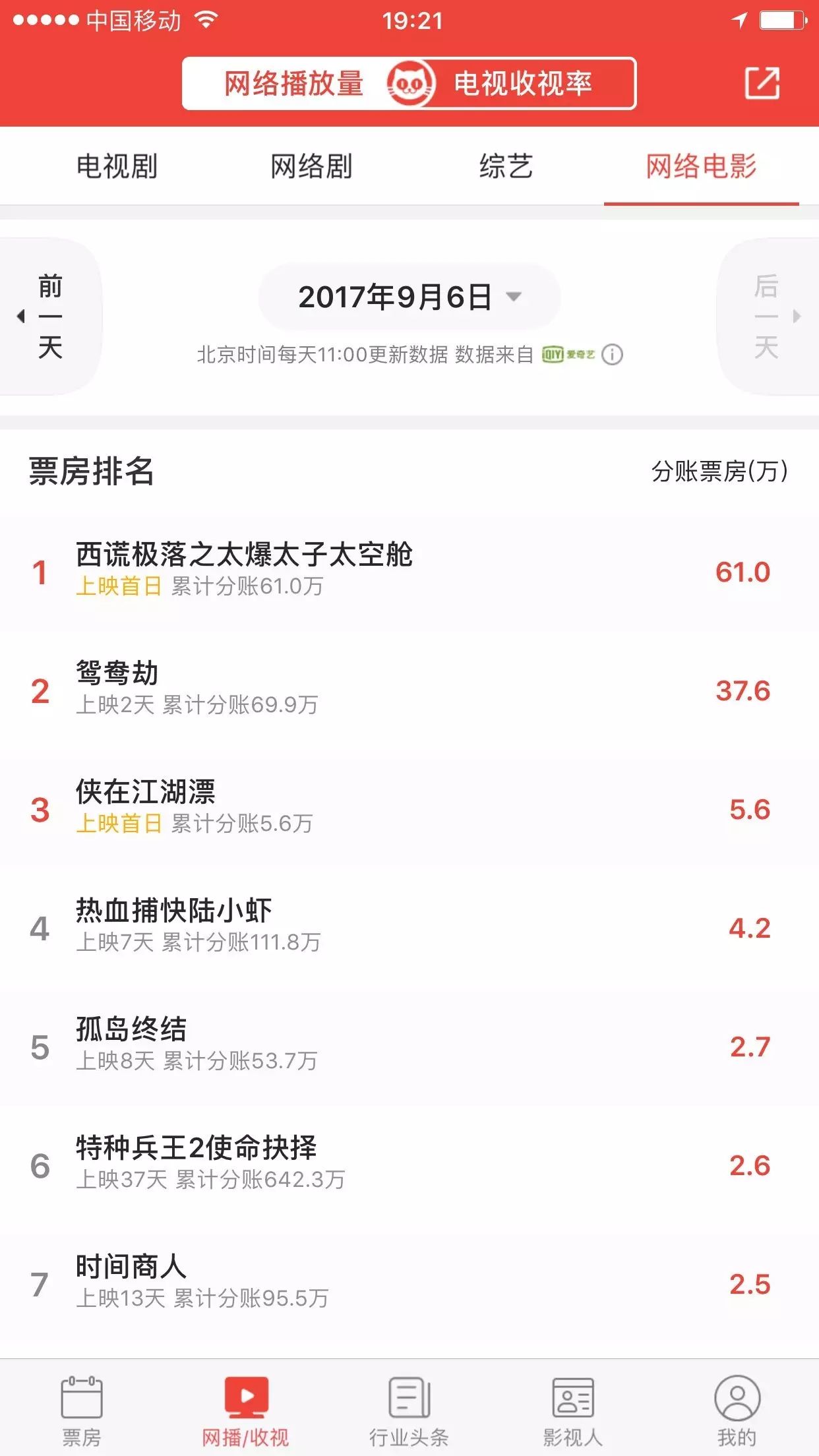Open the 时间商人 ranking row
Image resolution: width=819 pixels, height=1456 pixels.
tap(409, 1282)
